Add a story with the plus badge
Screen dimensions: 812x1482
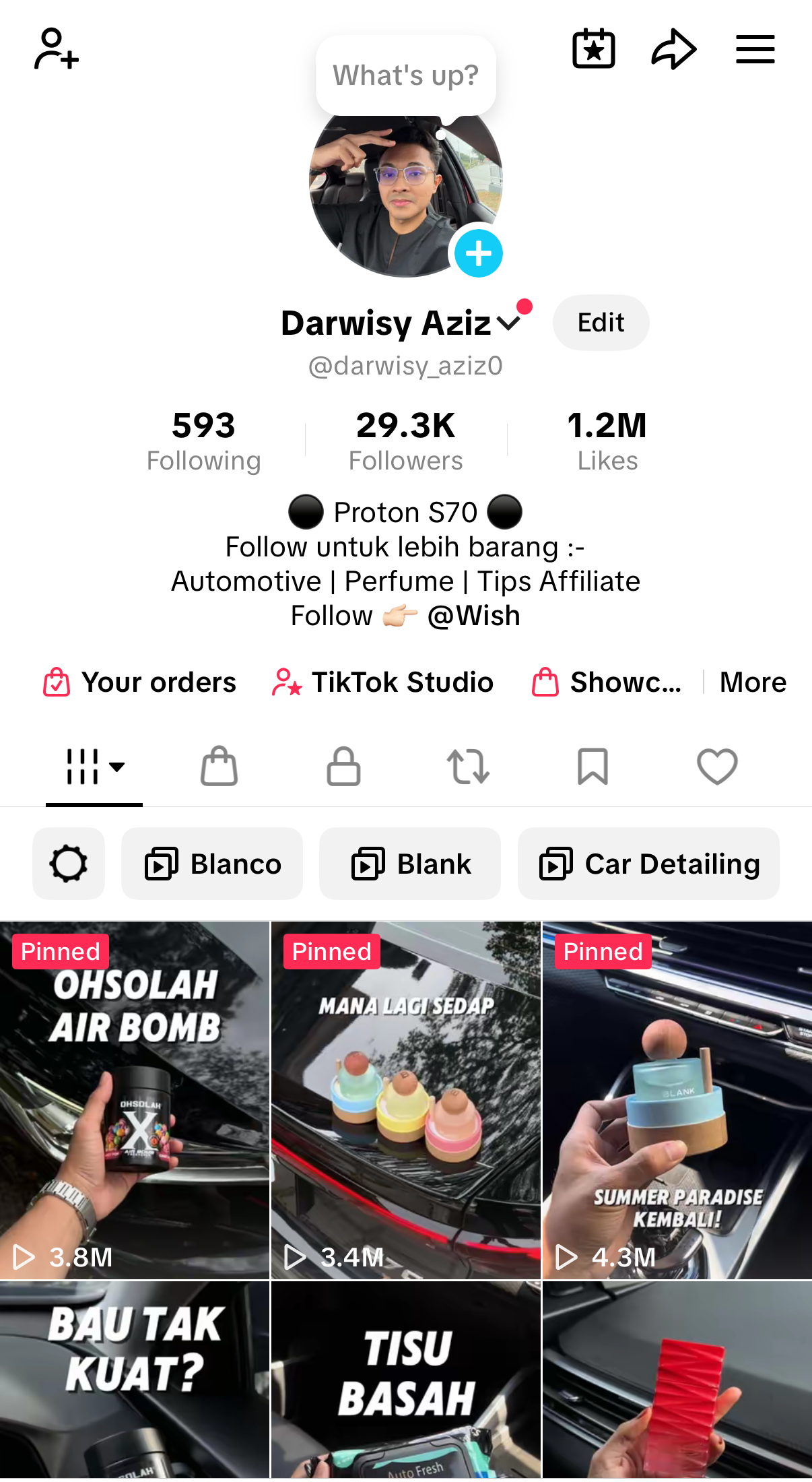(478, 253)
